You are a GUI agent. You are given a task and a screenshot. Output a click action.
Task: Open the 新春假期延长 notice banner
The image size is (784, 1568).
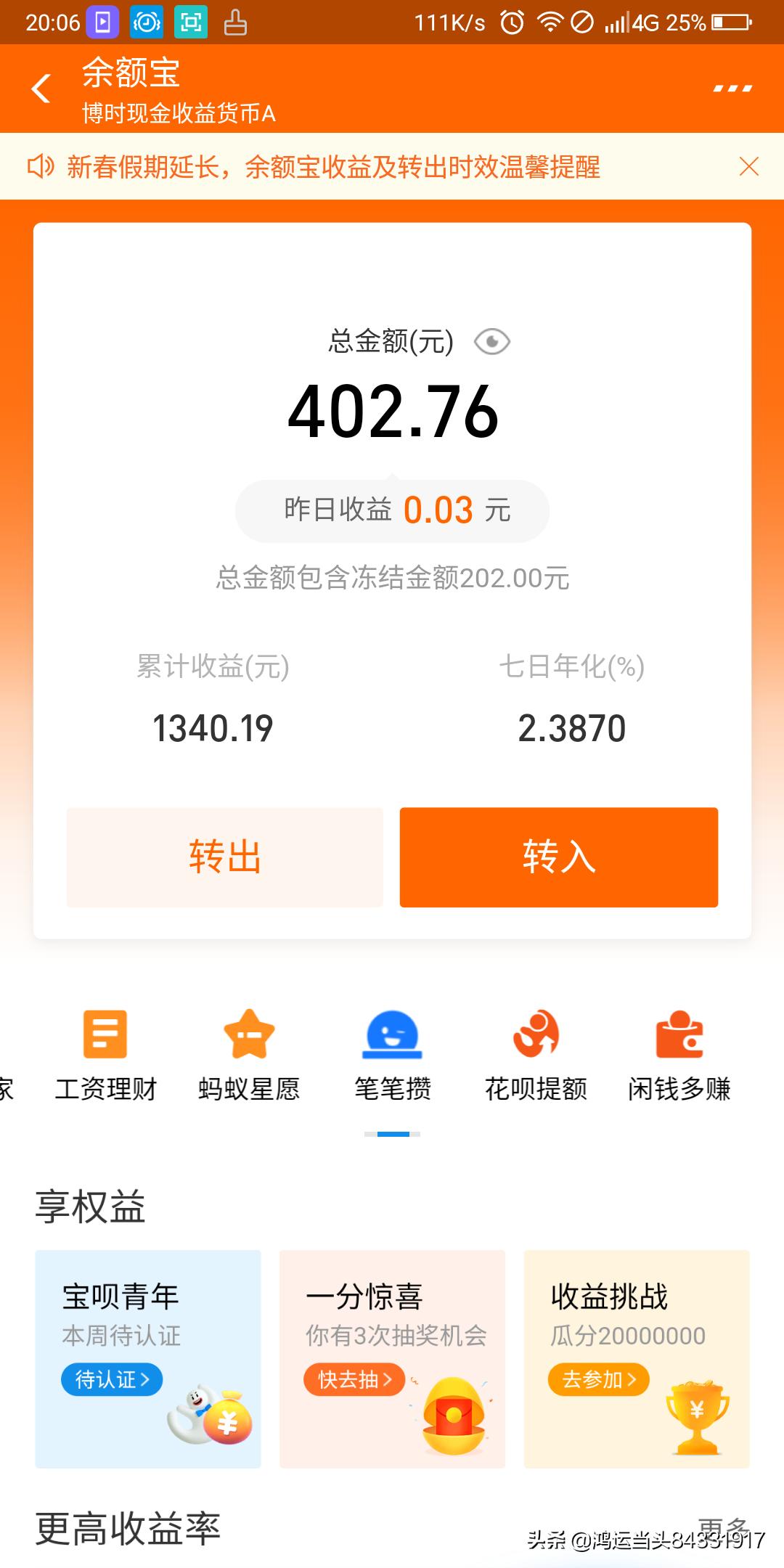point(334,167)
